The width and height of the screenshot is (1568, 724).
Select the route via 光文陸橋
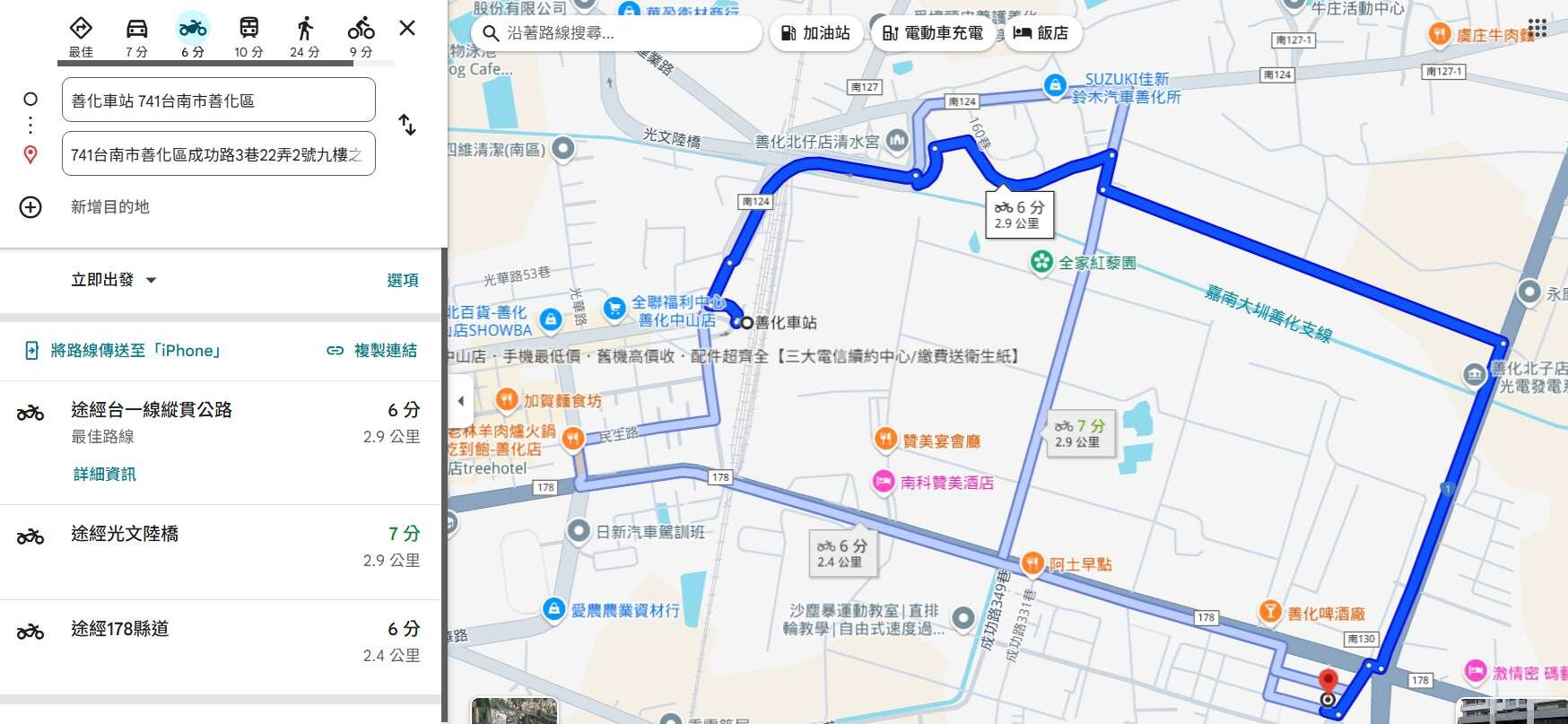(215, 546)
